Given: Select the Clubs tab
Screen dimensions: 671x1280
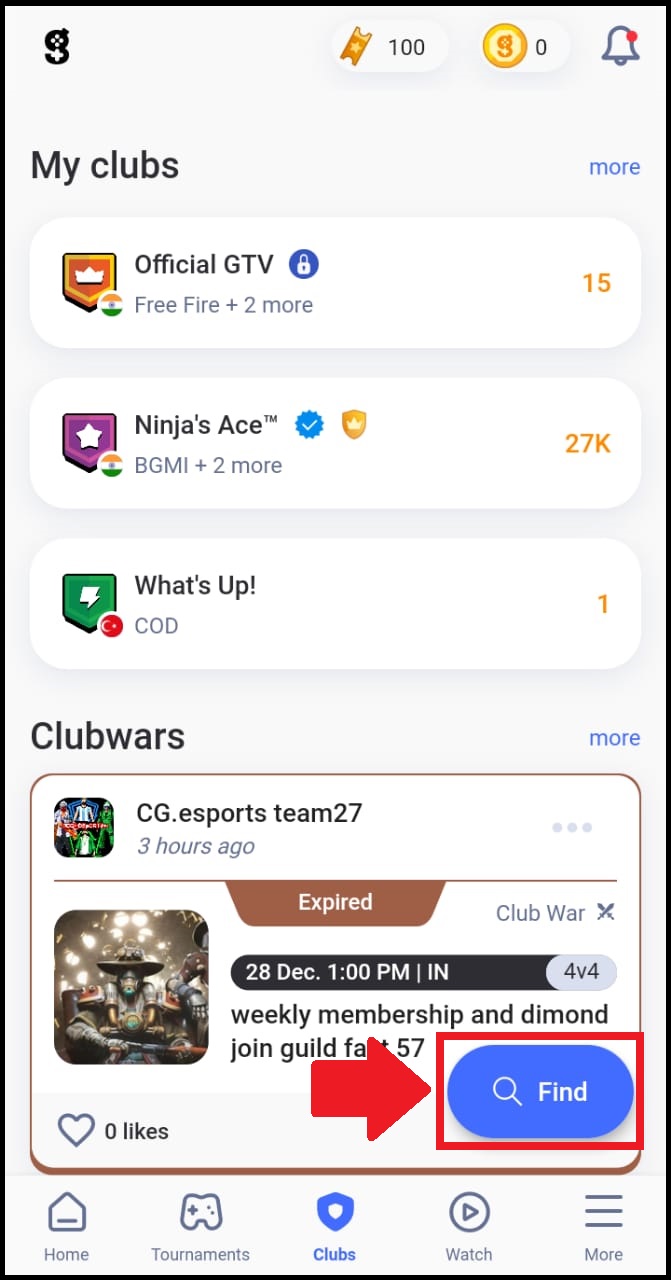Looking at the screenshot, I should tap(334, 1227).
